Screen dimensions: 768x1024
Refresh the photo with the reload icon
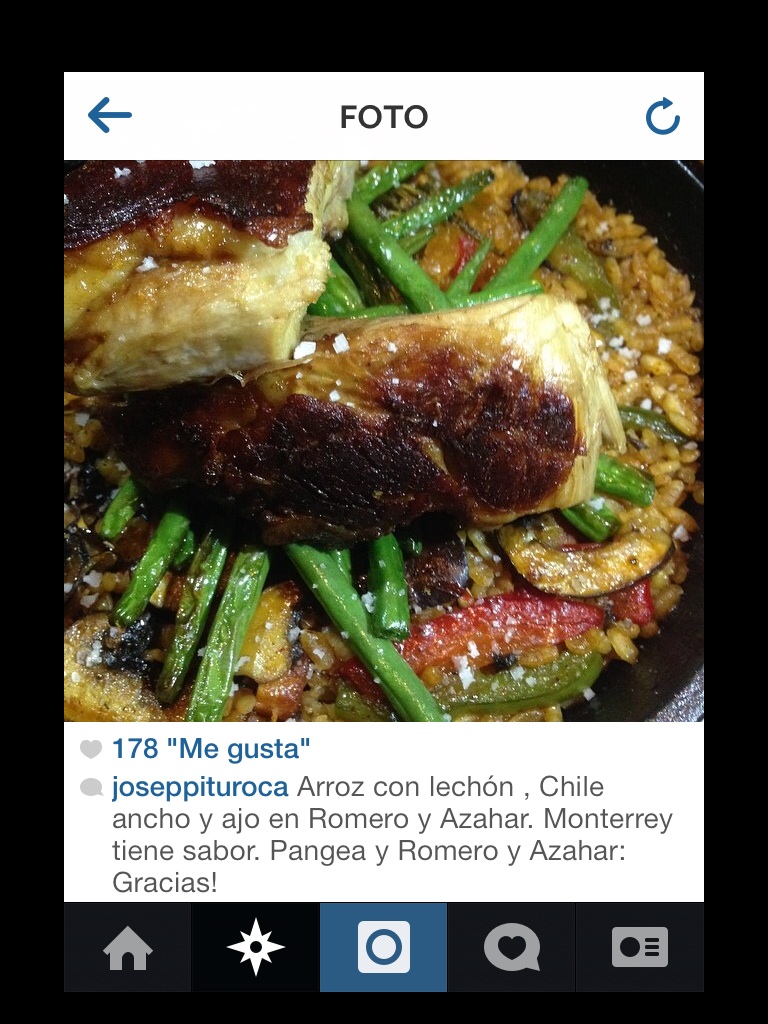point(663,116)
